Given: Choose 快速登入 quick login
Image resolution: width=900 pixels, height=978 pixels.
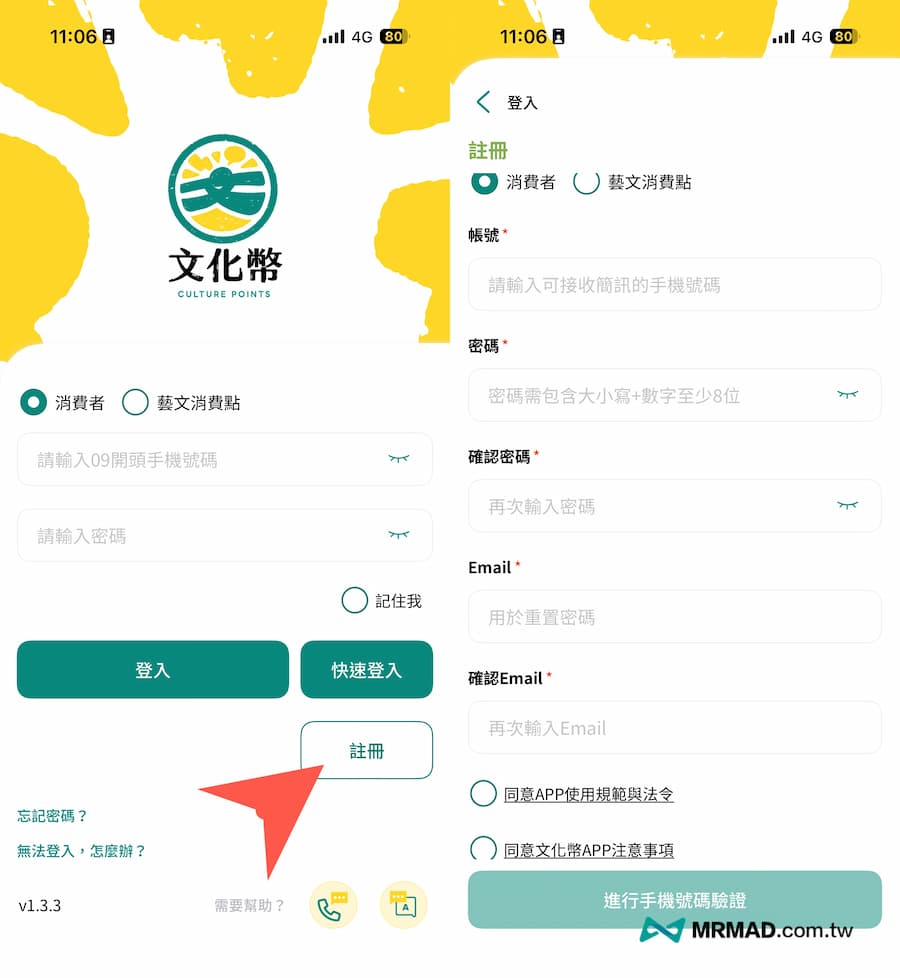Looking at the screenshot, I should click(x=366, y=670).
